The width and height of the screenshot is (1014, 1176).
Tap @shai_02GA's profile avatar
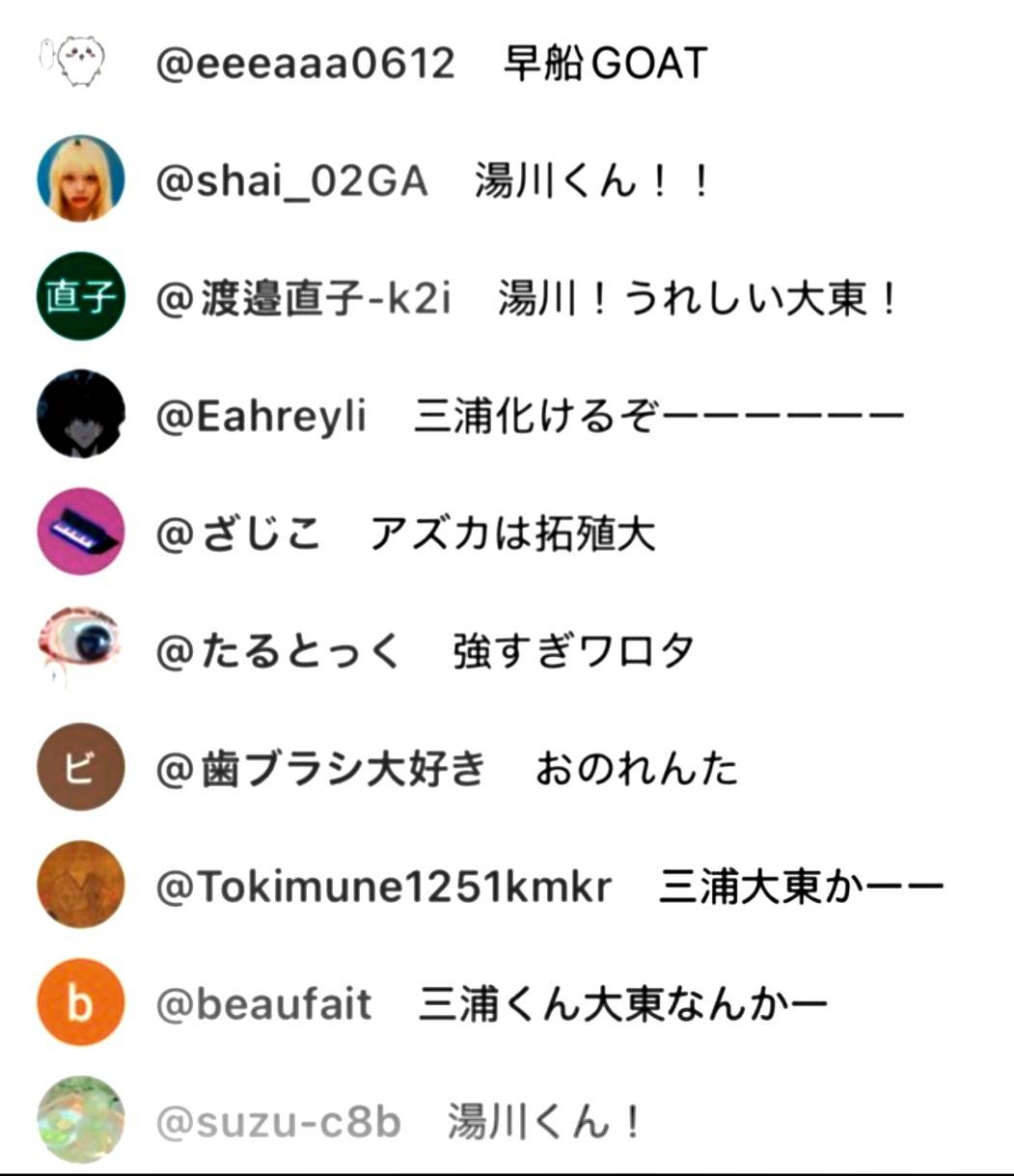[81, 179]
